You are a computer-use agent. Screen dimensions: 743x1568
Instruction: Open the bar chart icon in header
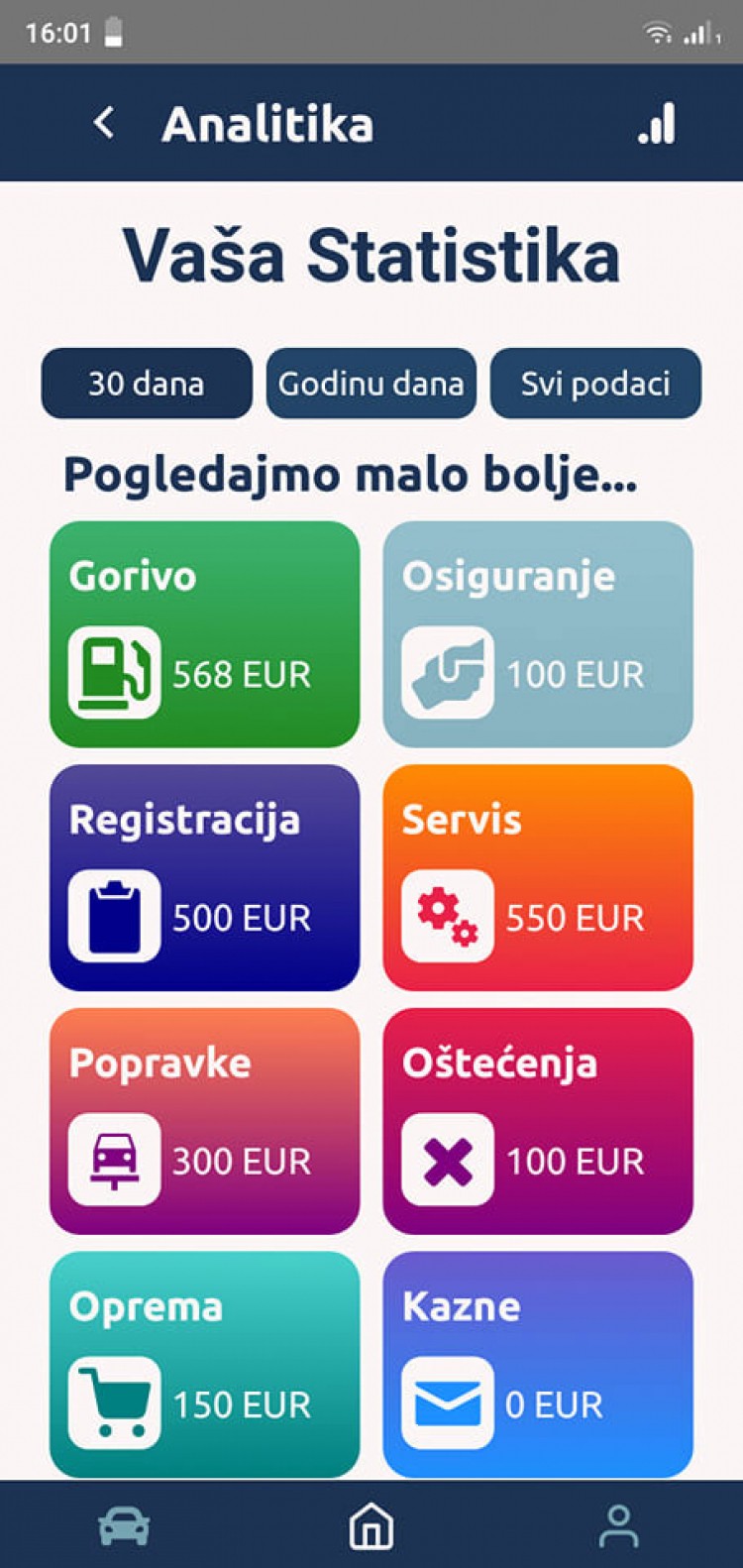click(657, 124)
